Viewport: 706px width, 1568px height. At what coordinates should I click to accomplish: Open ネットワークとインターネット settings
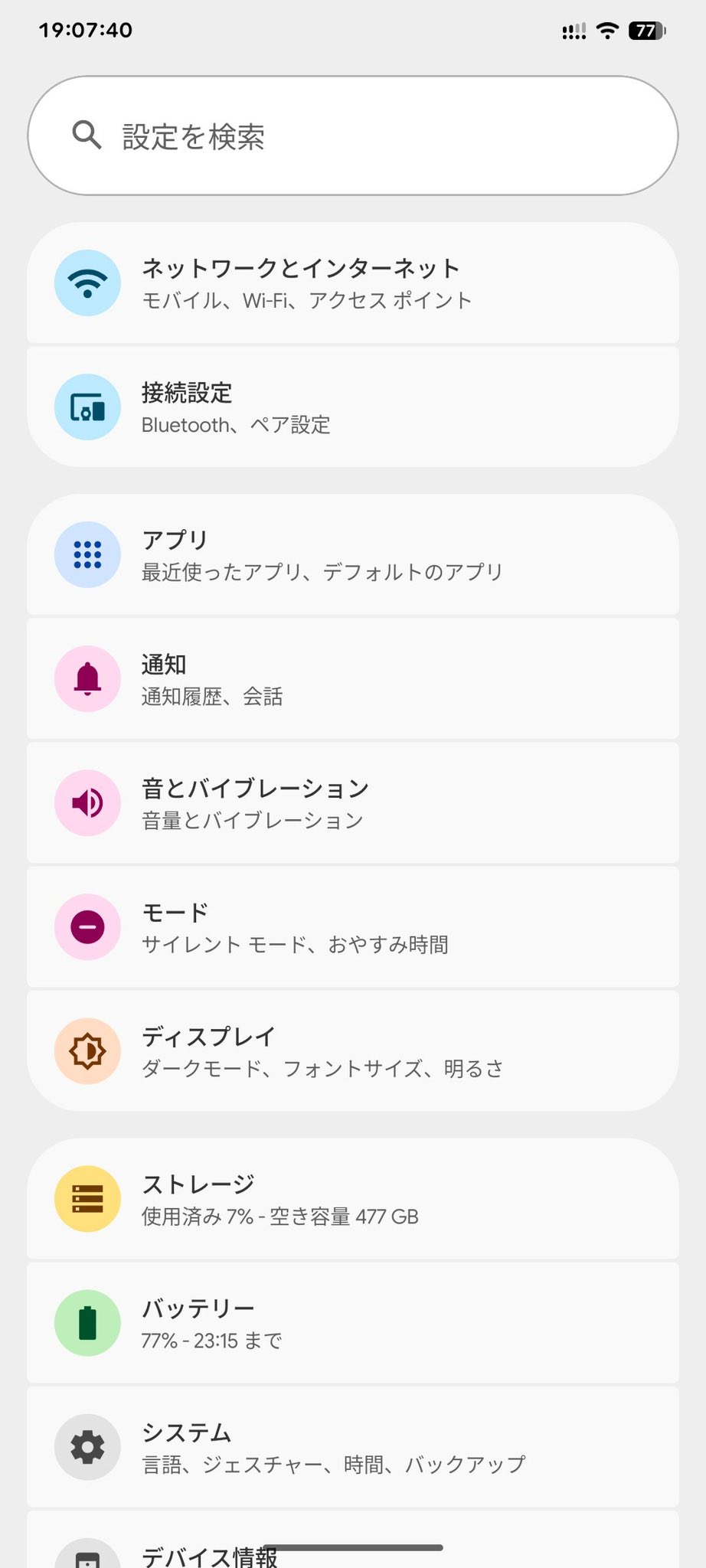pos(352,283)
